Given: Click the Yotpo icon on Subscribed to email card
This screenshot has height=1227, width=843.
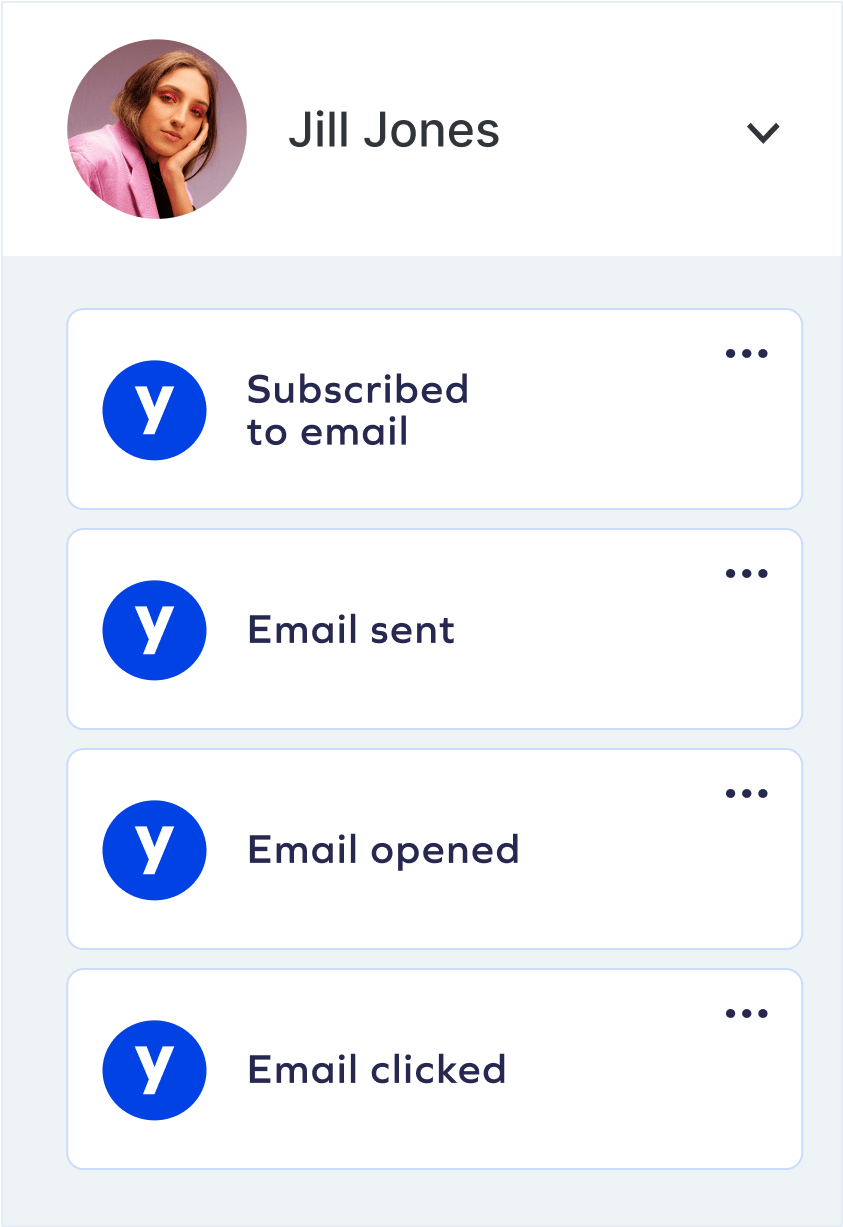Looking at the screenshot, I should [x=154, y=410].
